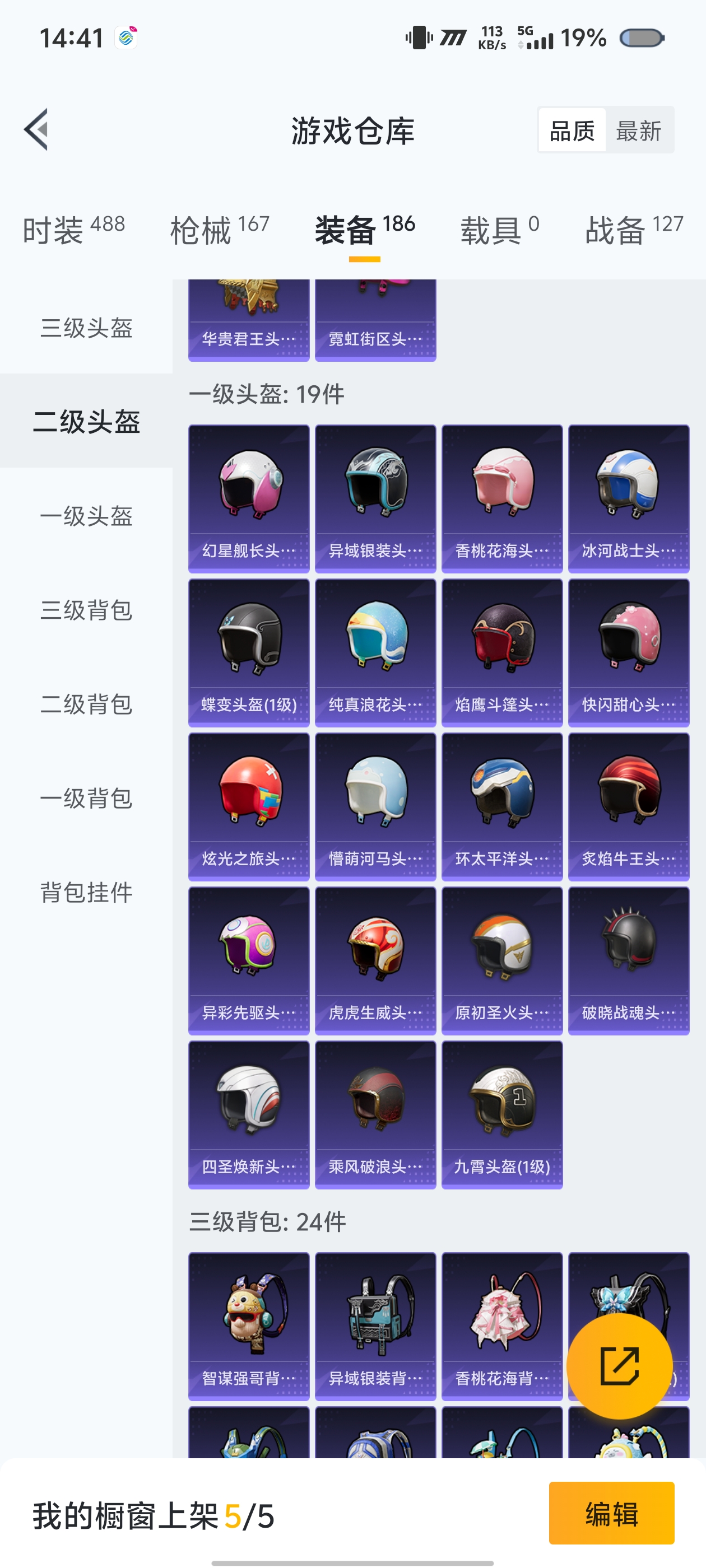View the 九霄头盔(1级) item
The height and width of the screenshot is (1568, 706).
pos(502,1114)
